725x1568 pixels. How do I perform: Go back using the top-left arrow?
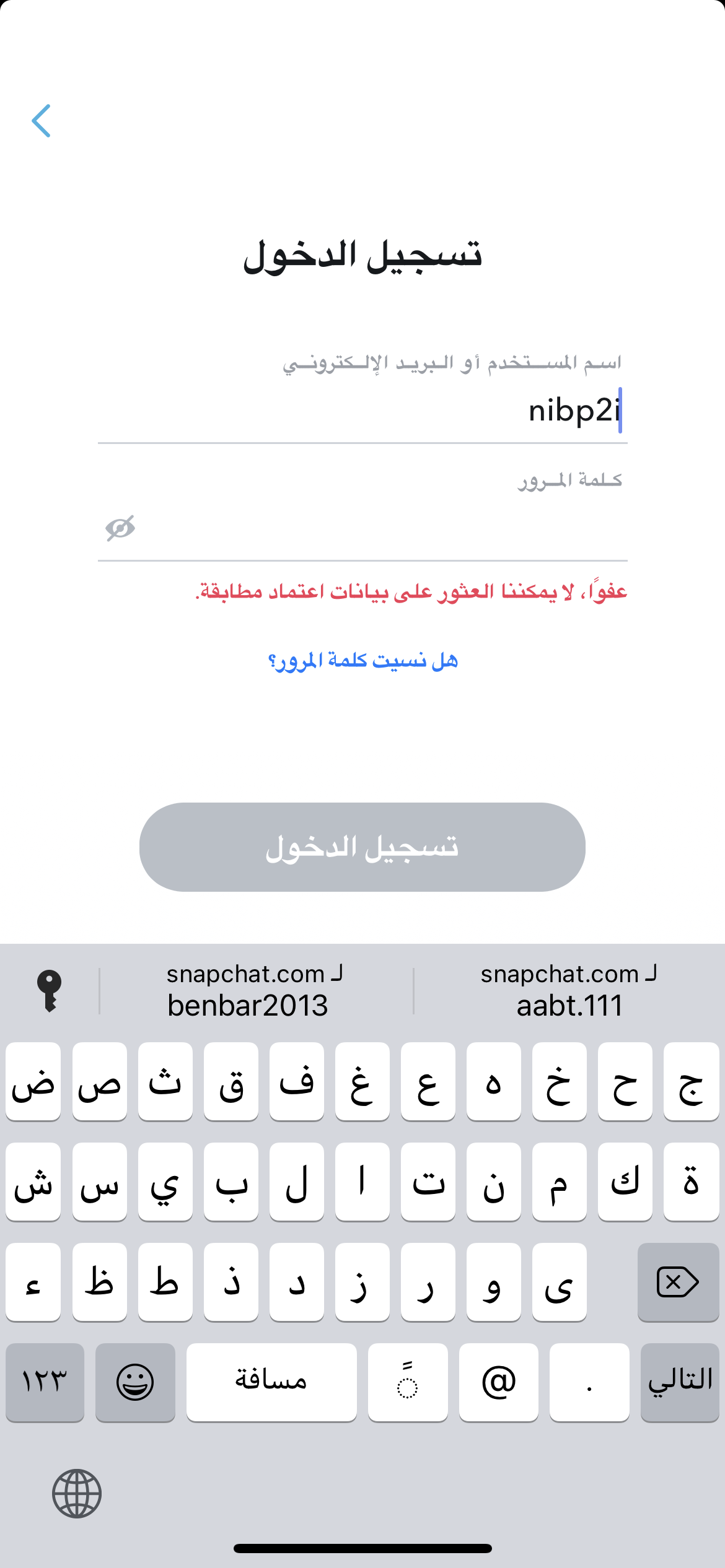click(42, 121)
